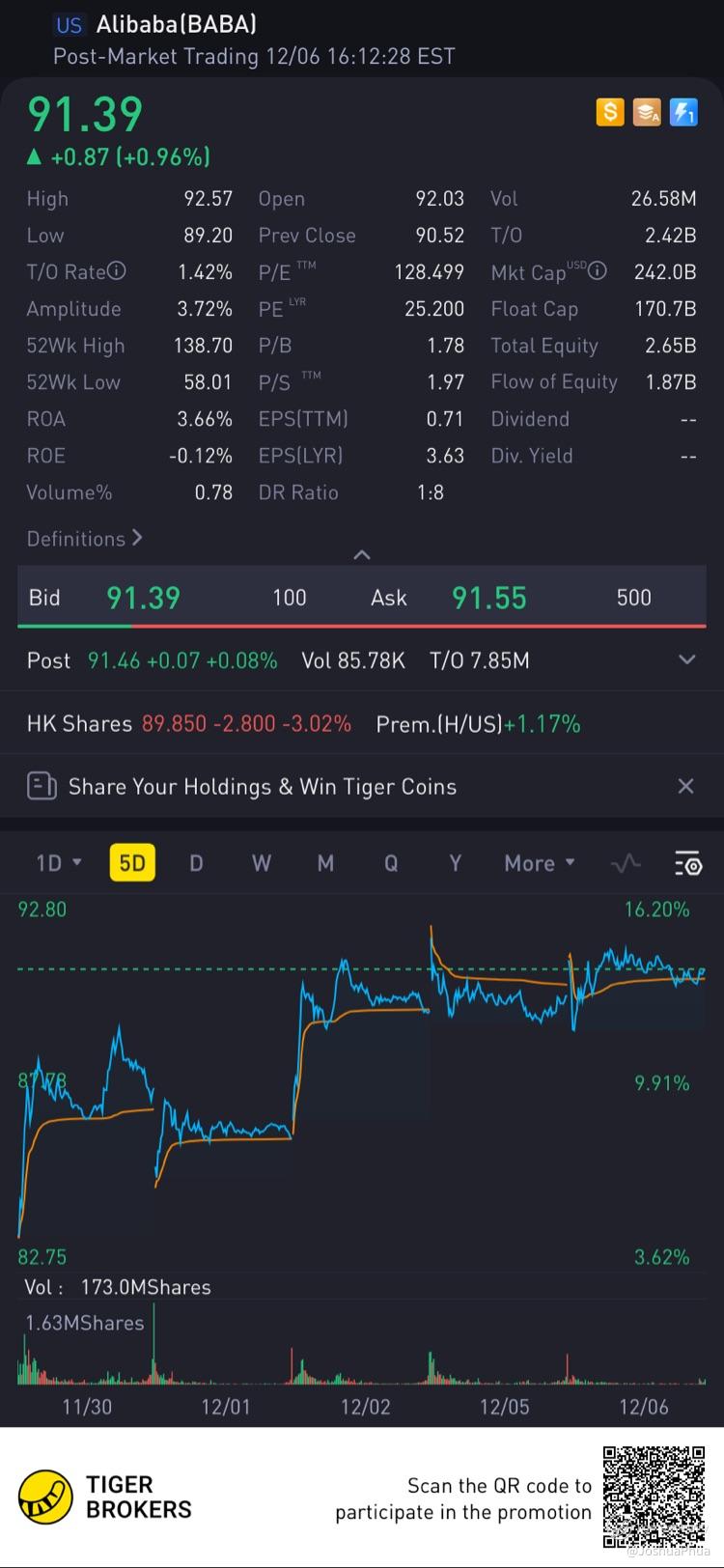Switch chart to monthly M view
This screenshot has height=1568, width=724.
pyautogui.click(x=325, y=863)
